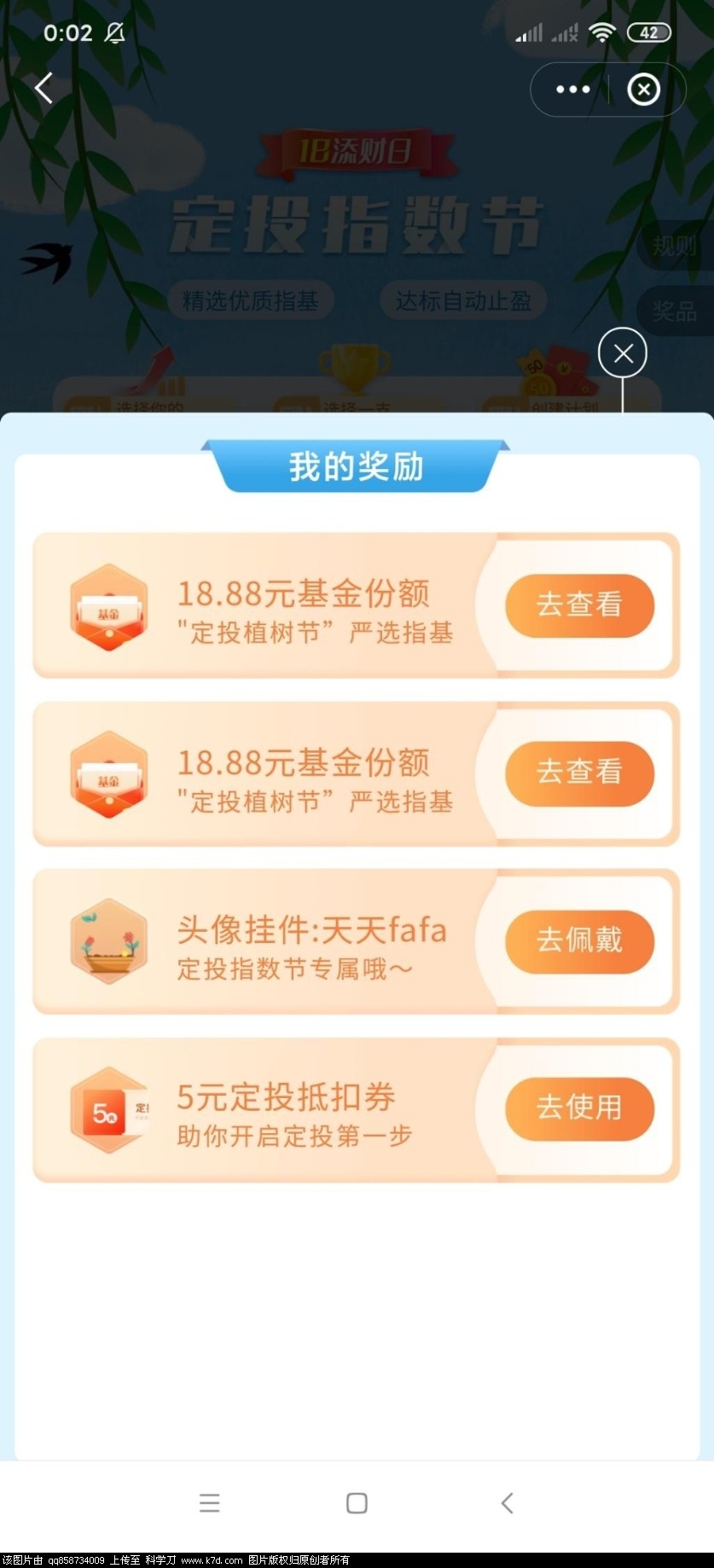This screenshot has width=714, height=1568.
Task: Go back with the top-left arrow
Action: (44, 88)
